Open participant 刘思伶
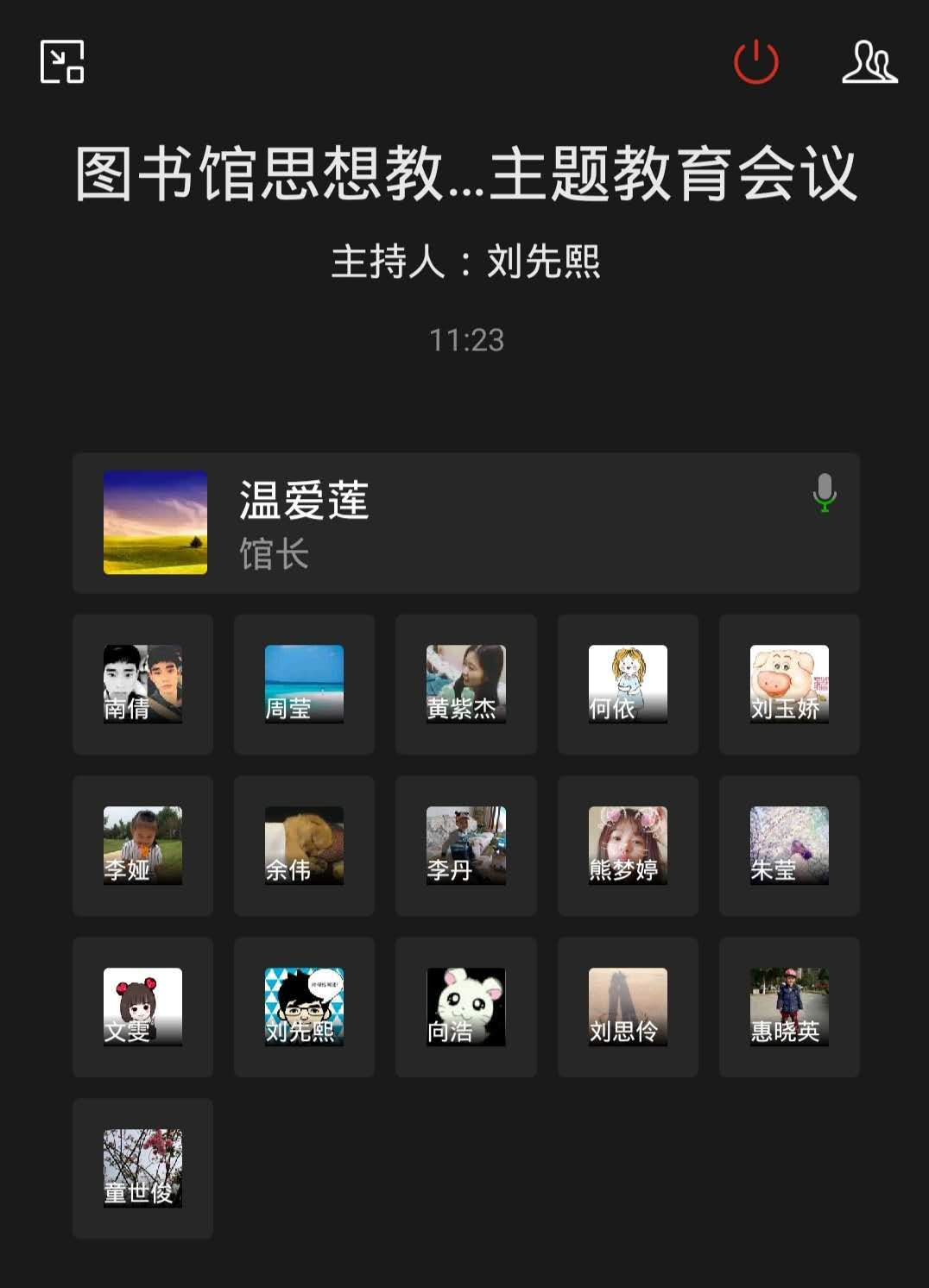This screenshot has width=929, height=1288. point(628,1007)
